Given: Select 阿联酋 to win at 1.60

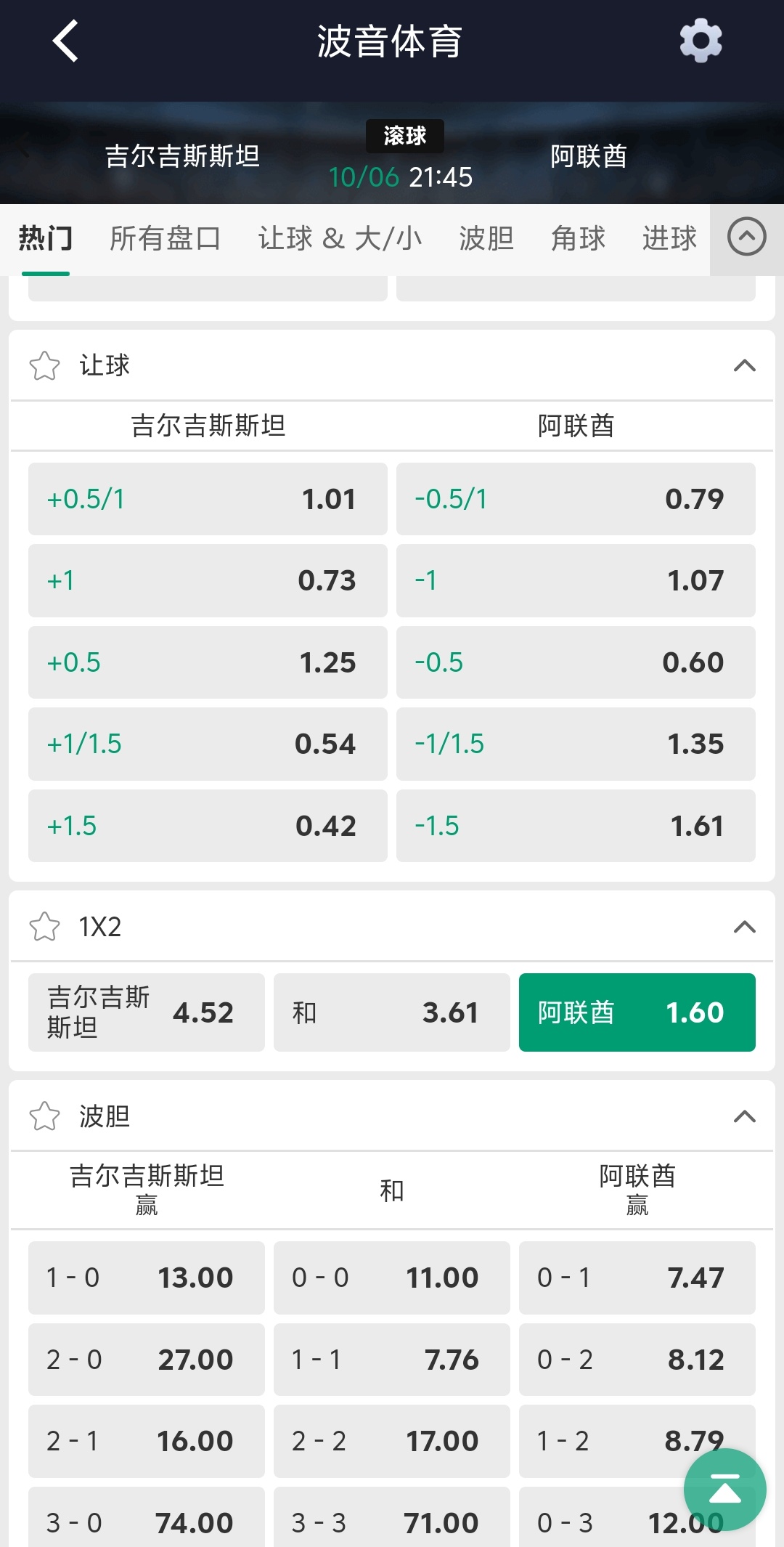Looking at the screenshot, I should point(637,1012).
